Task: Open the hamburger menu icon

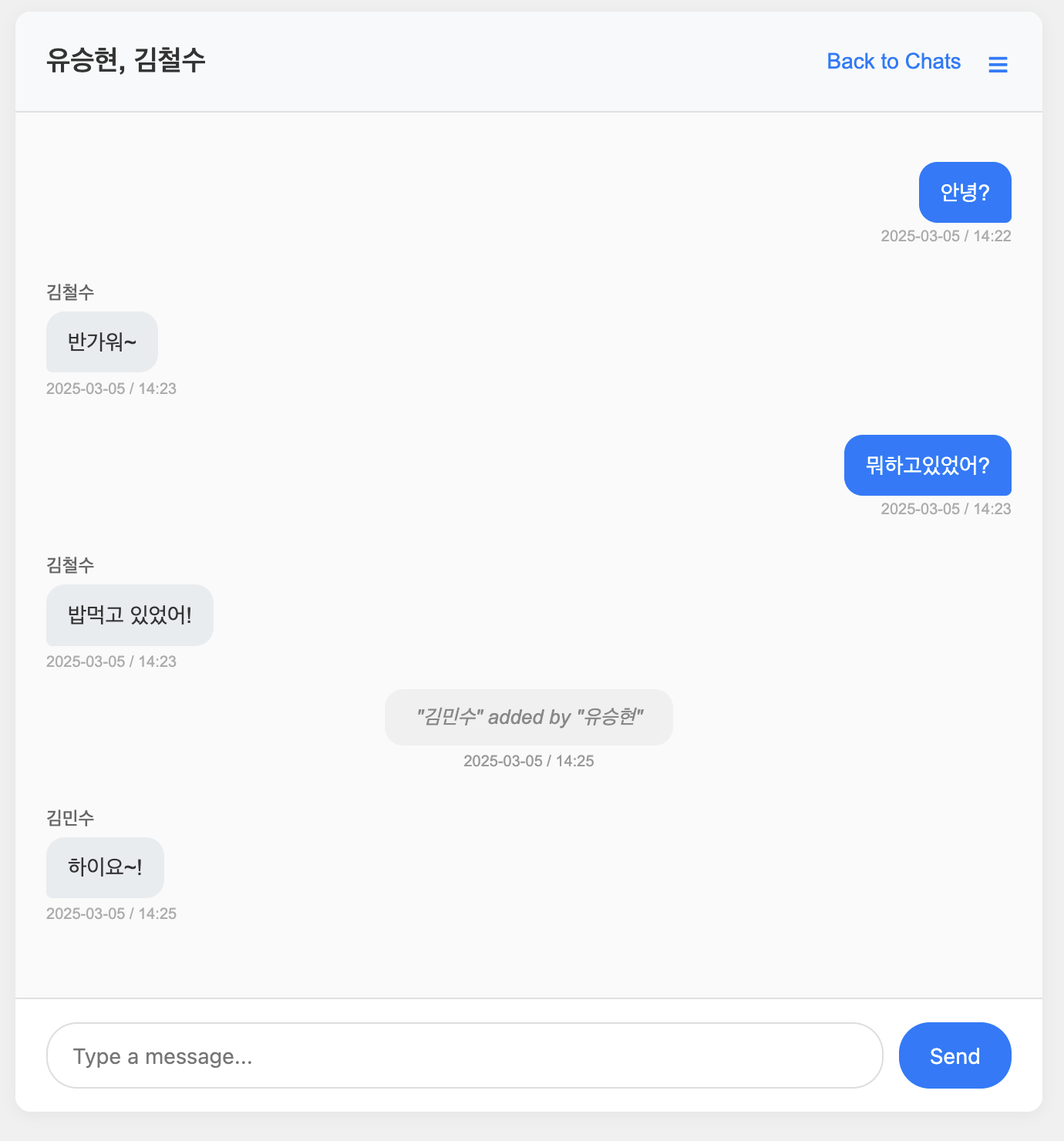Action: point(998,64)
